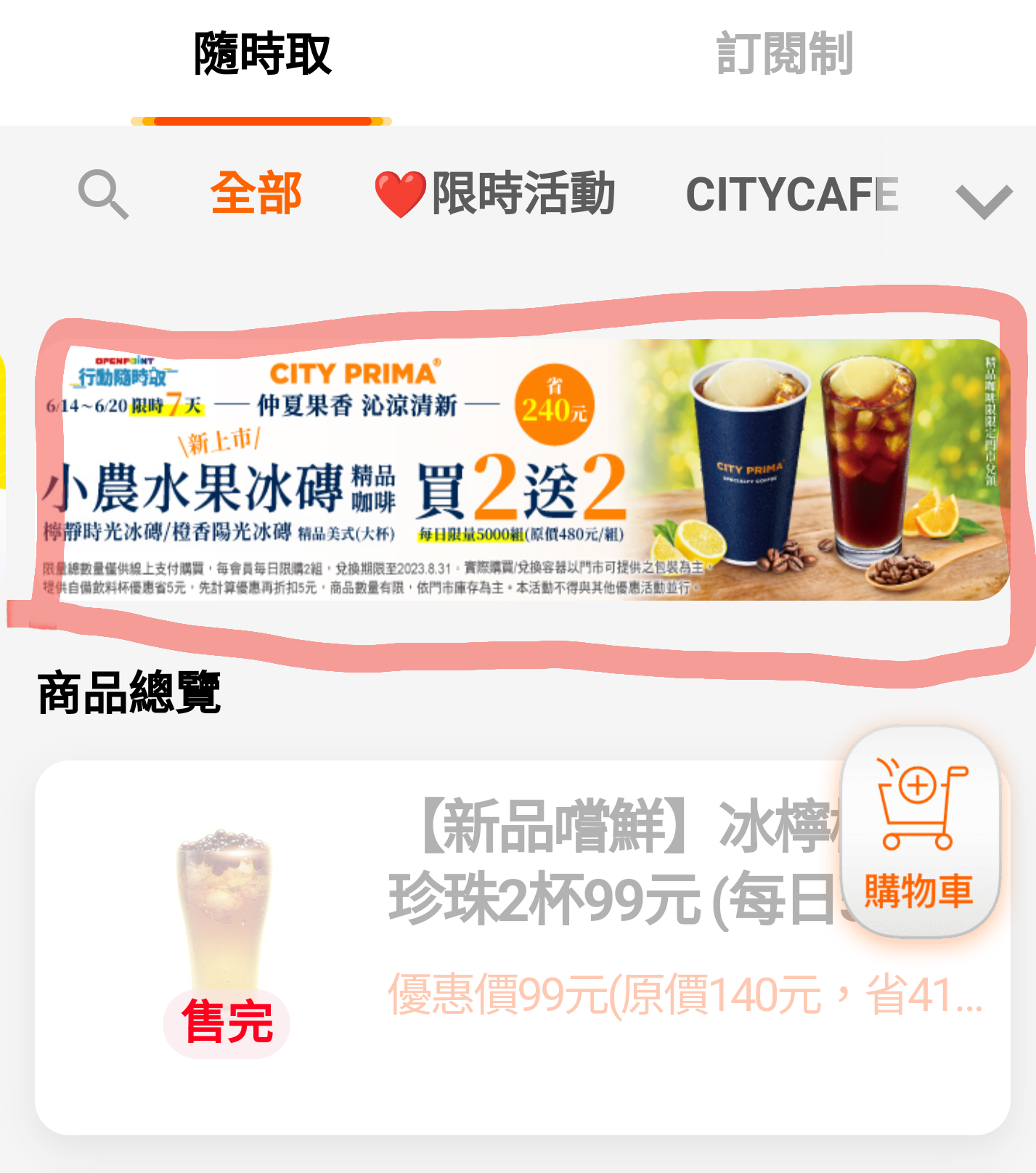Open the CITY PRIMA 買2送2 banner
The width and height of the screenshot is (1036, 1173).
[x=523, y=470]
